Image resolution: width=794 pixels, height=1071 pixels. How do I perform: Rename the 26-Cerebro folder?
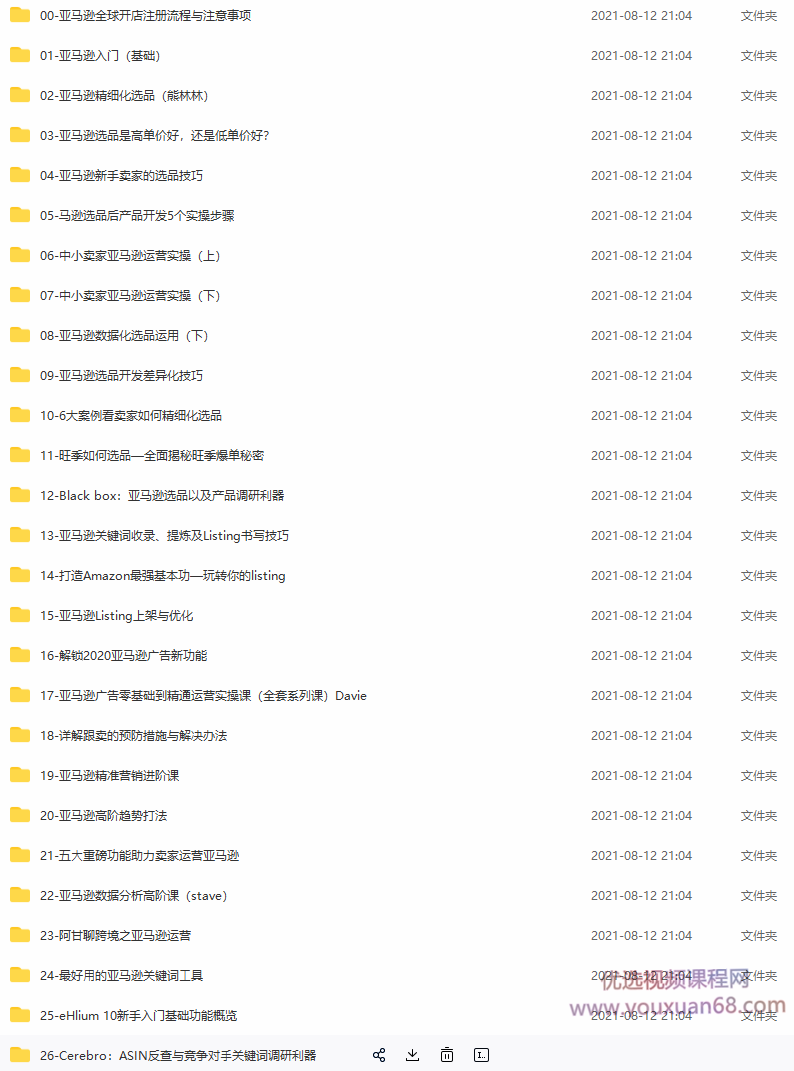[x=481, y=1055]
